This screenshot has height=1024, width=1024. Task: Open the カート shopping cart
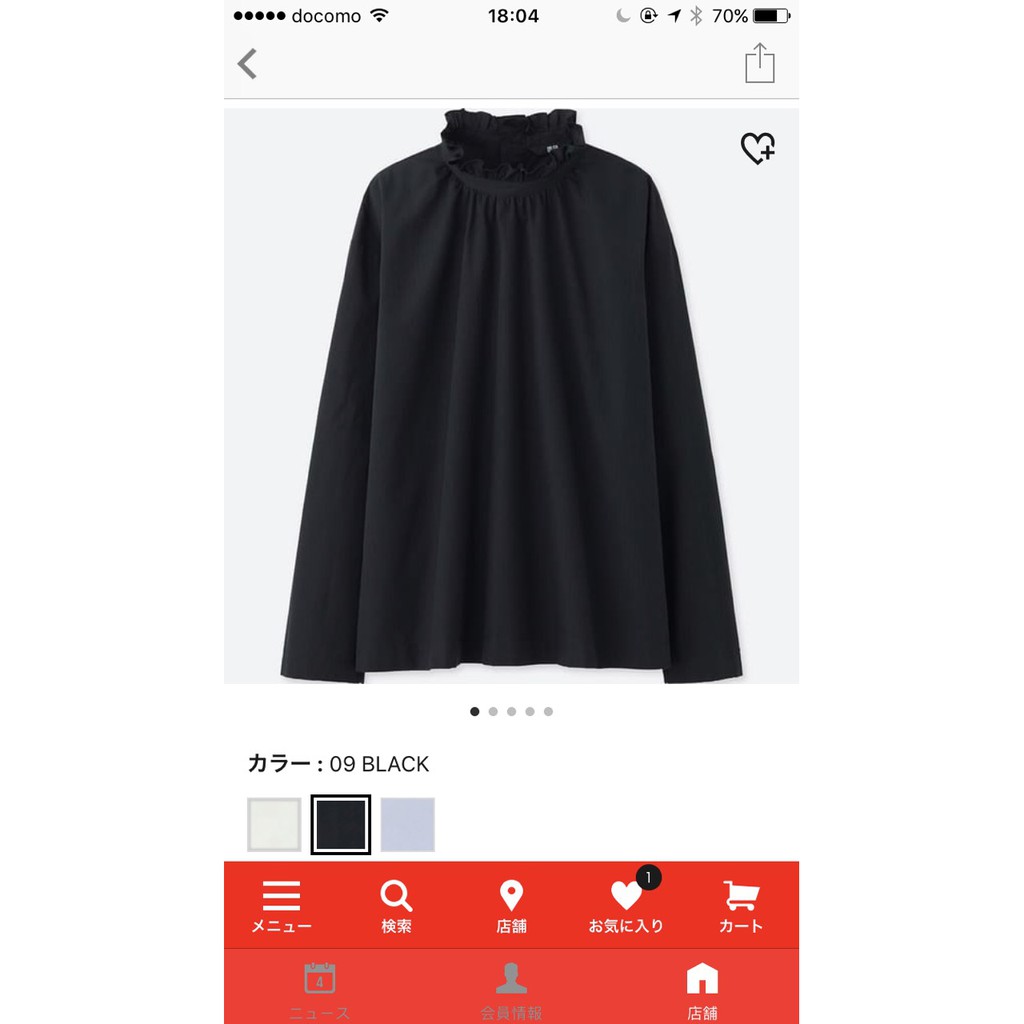pyautogui.click(x=741, y=906)
